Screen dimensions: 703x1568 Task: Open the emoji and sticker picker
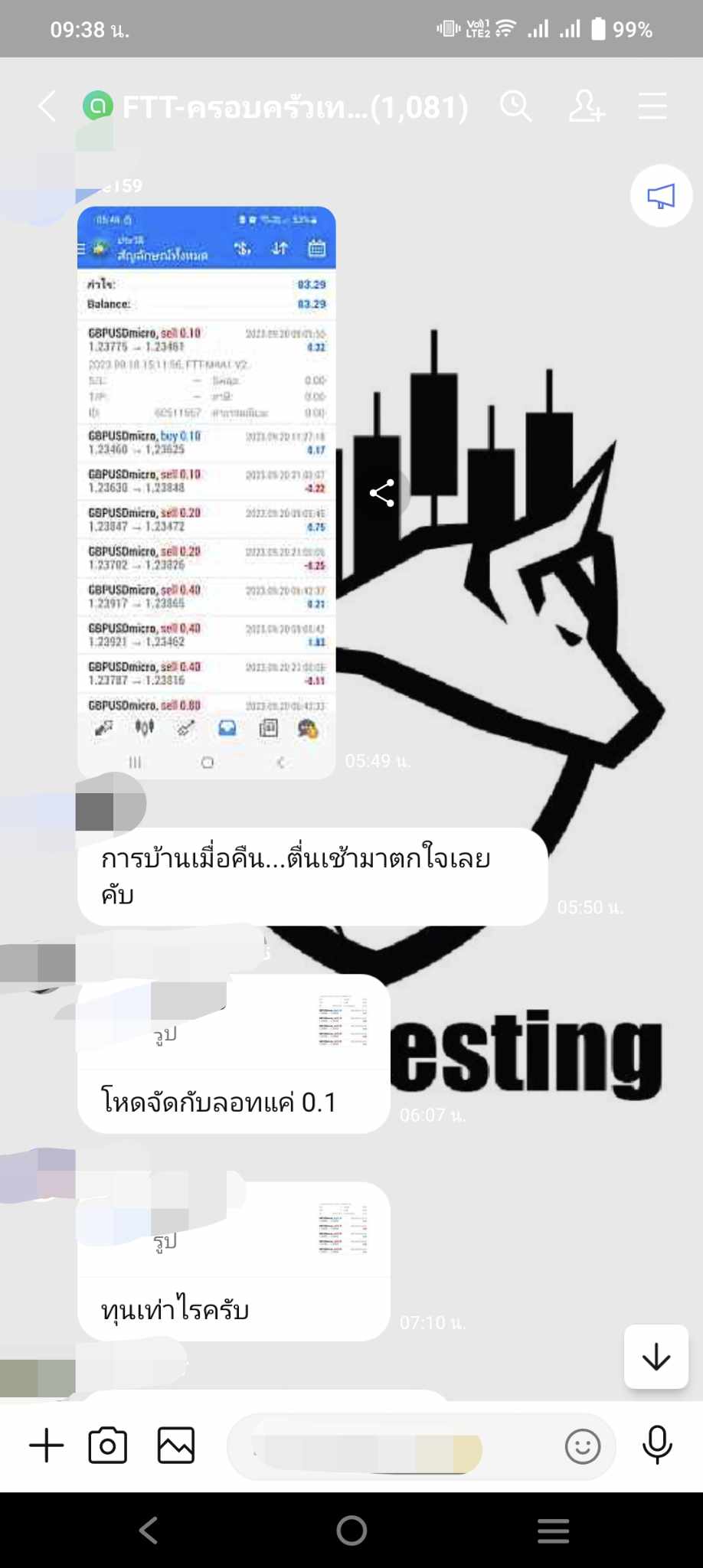582,1446
